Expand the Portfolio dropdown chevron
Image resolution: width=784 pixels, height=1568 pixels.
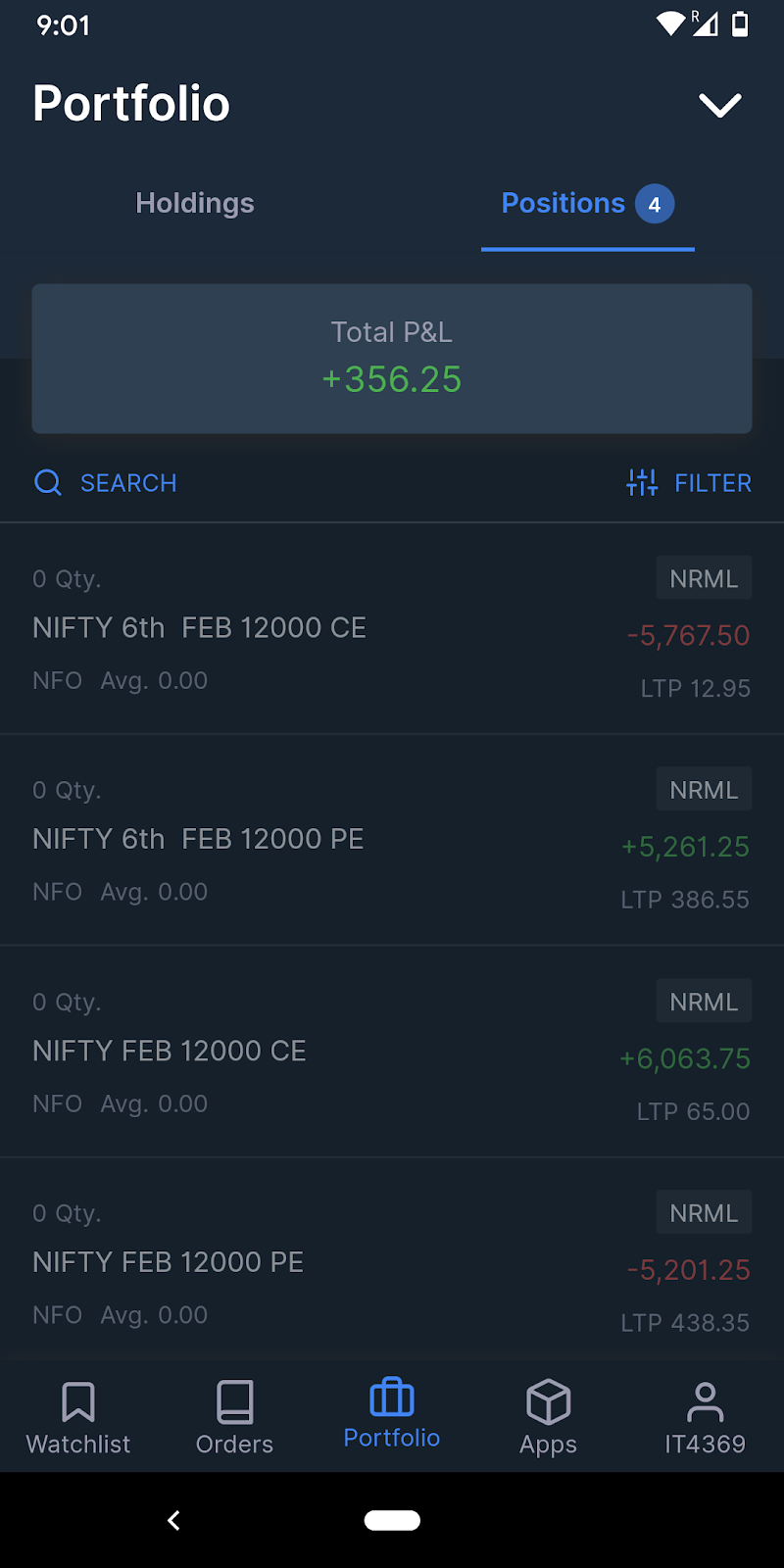(719, 105)
